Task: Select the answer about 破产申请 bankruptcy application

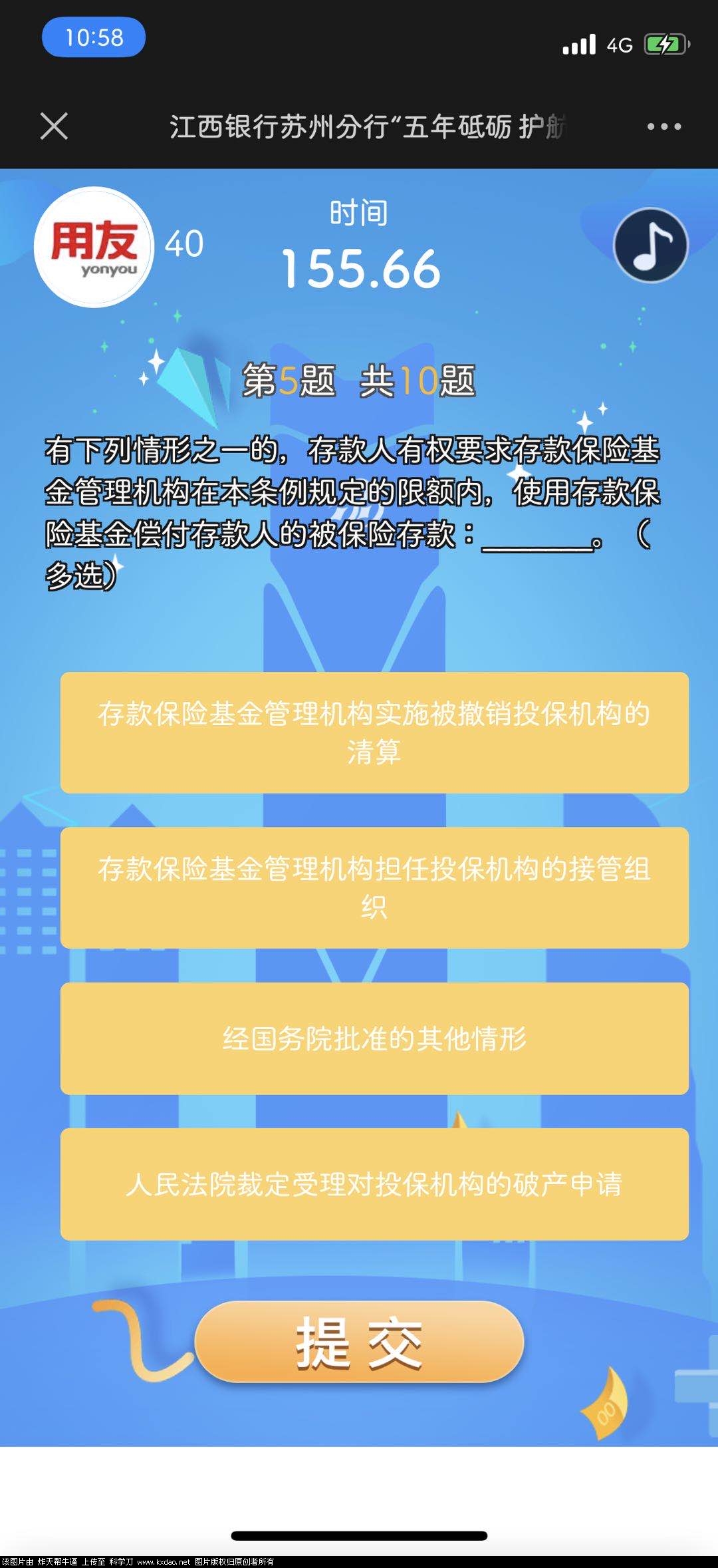Action: pyautogui.click(x=374, y=1189)
